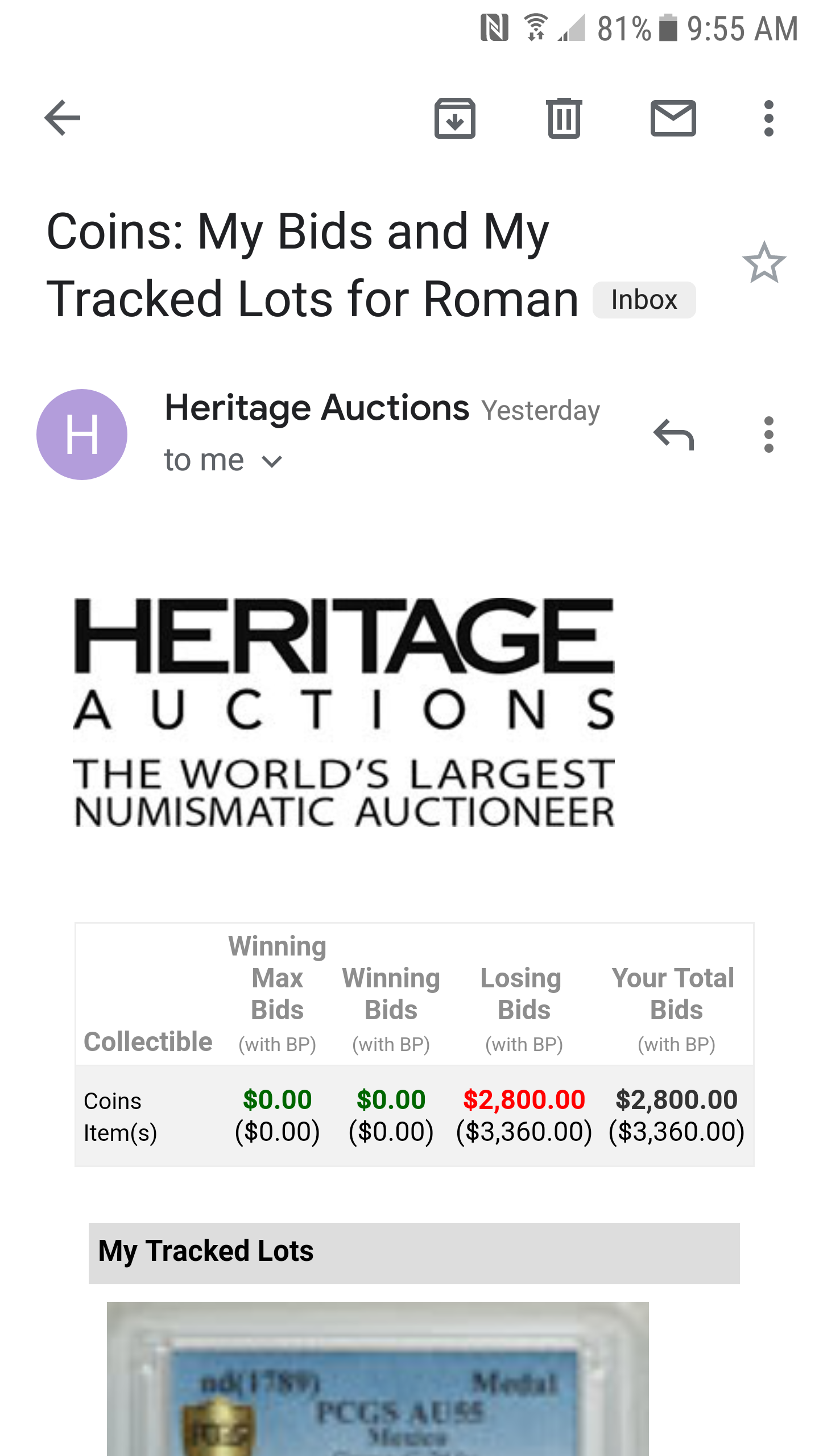Go back to the inbox
819x1456 pixels.
63,118
